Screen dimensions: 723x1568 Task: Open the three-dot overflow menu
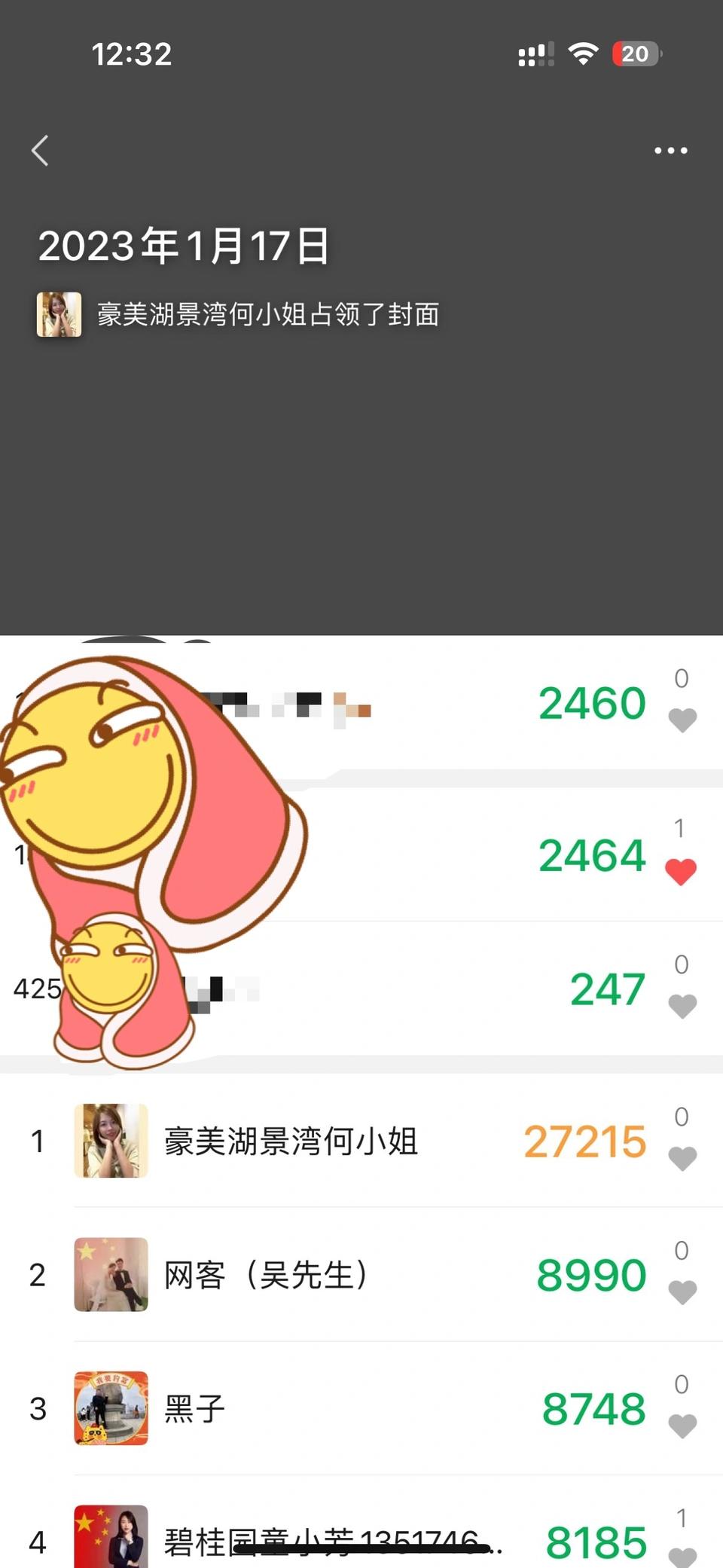tap(670, 151)
